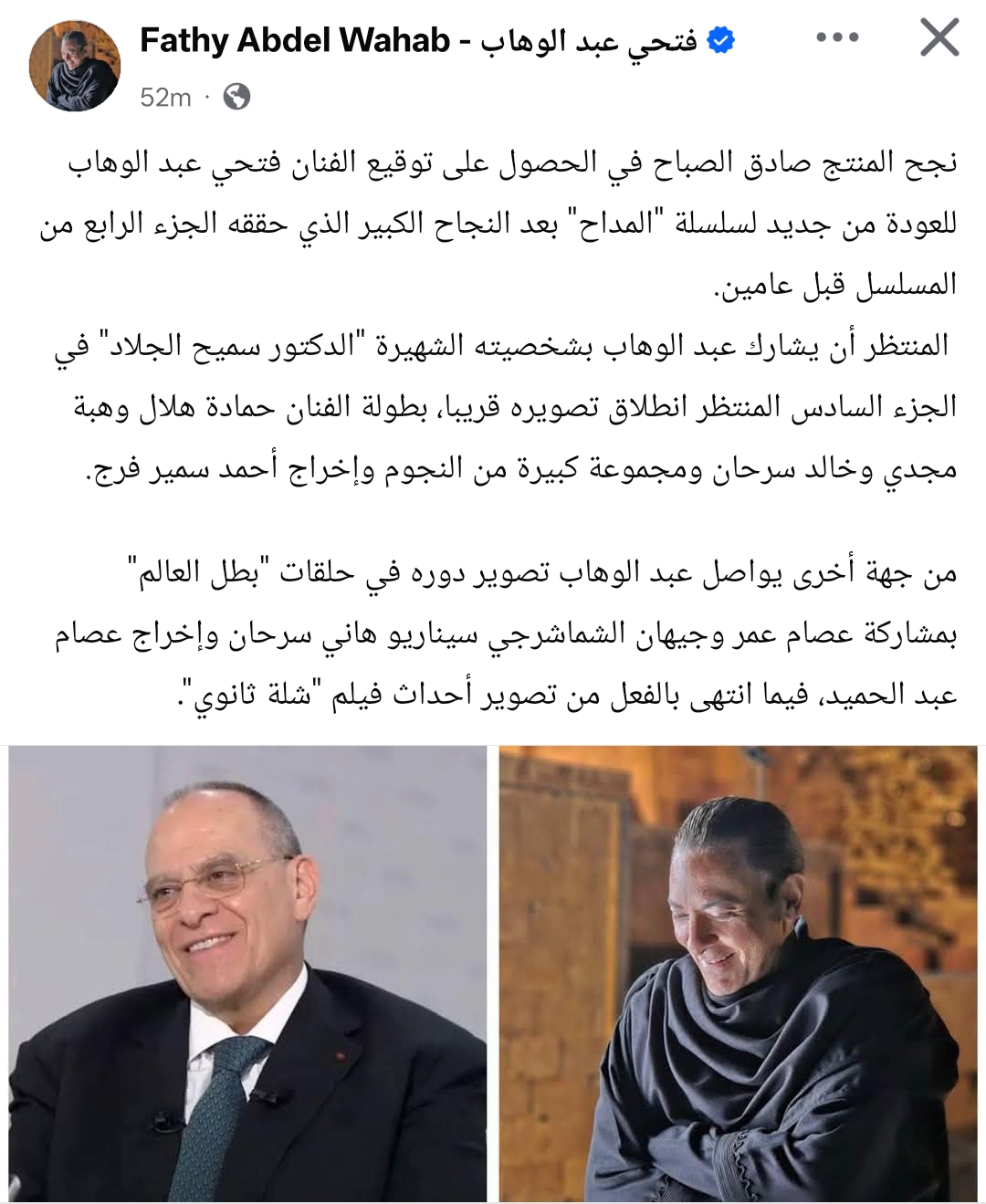Tap the globe public audience icon
Image resolution: width=986 pixels, height=1204 pixels.
236,97
